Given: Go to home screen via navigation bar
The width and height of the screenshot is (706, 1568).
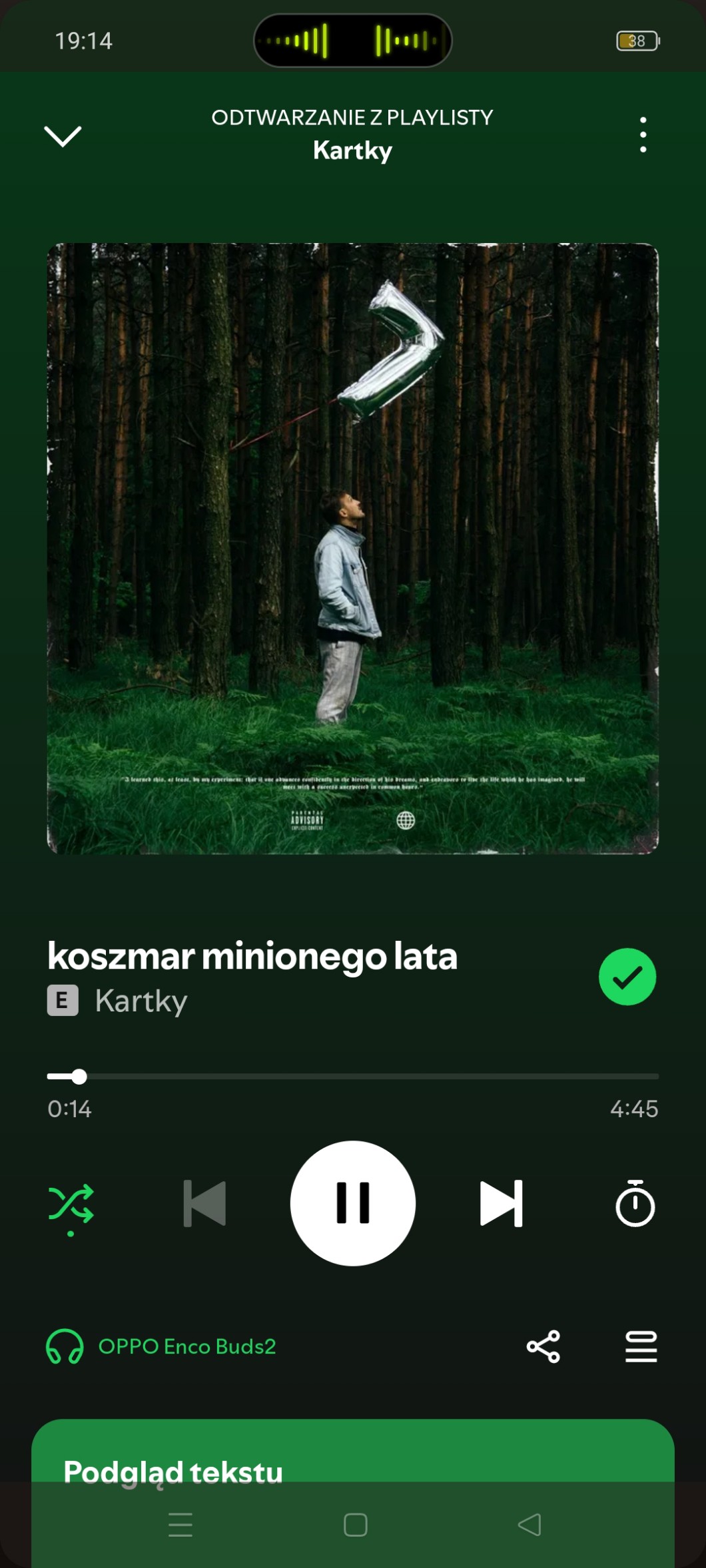Looking at the screenshot, I should coord(355,1525).
